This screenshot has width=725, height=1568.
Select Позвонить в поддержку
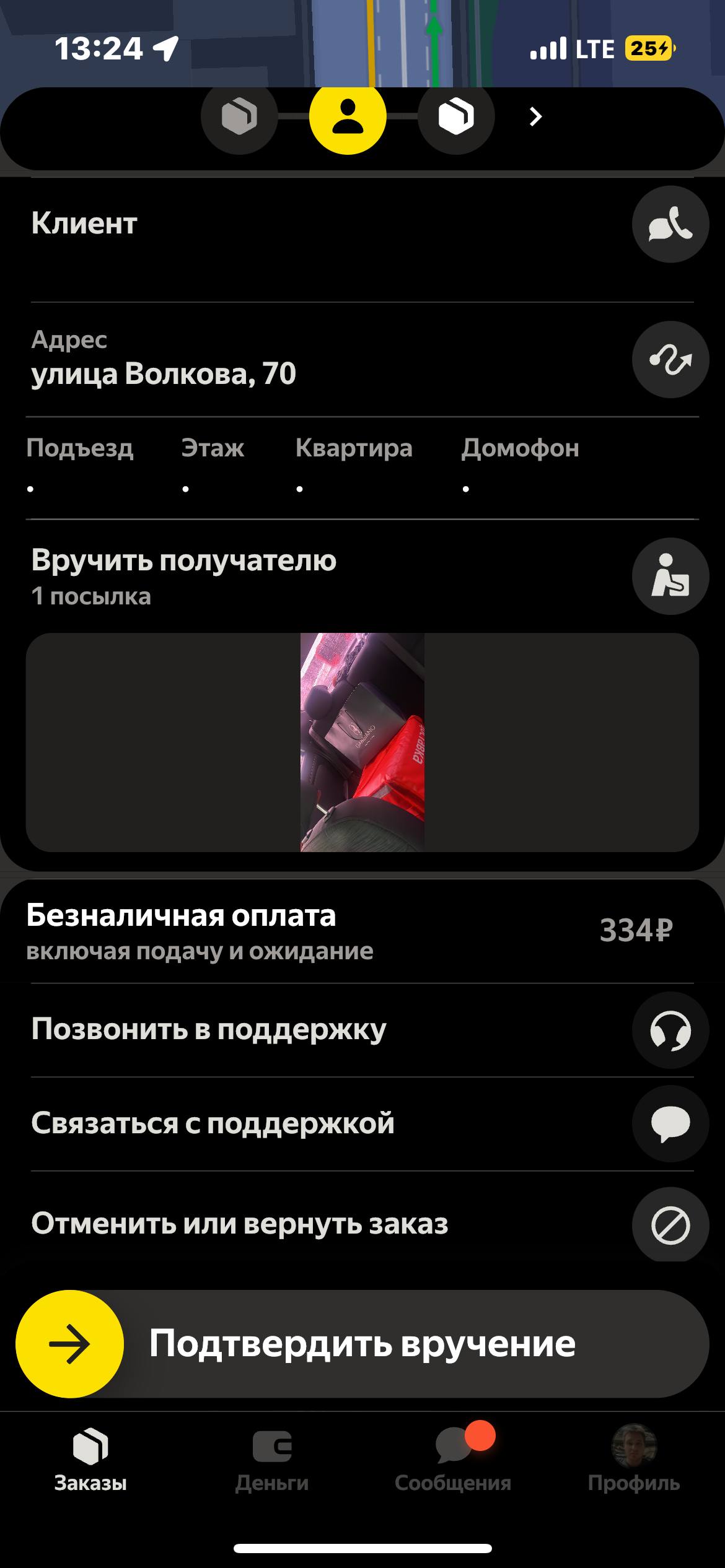(x=670, y=1030)
